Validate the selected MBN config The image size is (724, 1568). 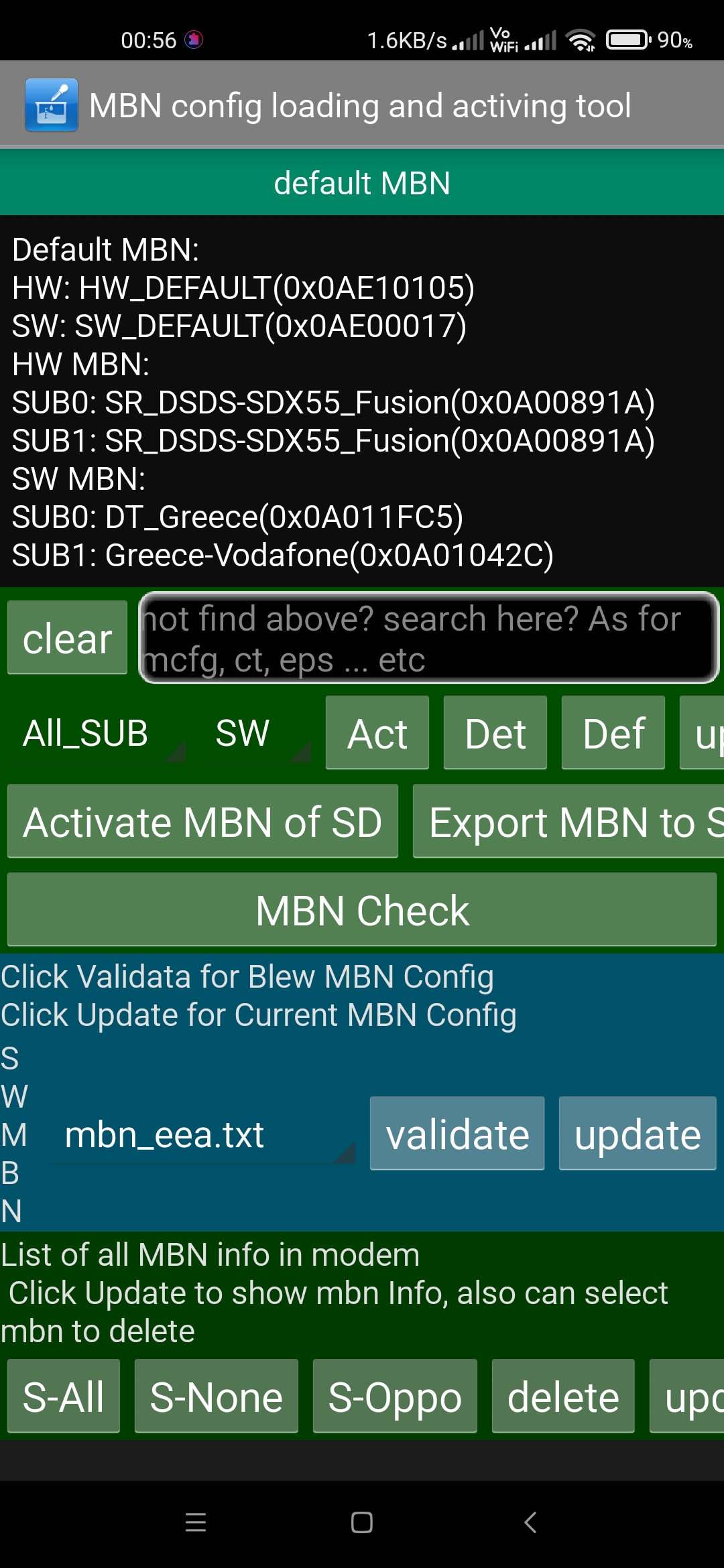pos(457,1134)
